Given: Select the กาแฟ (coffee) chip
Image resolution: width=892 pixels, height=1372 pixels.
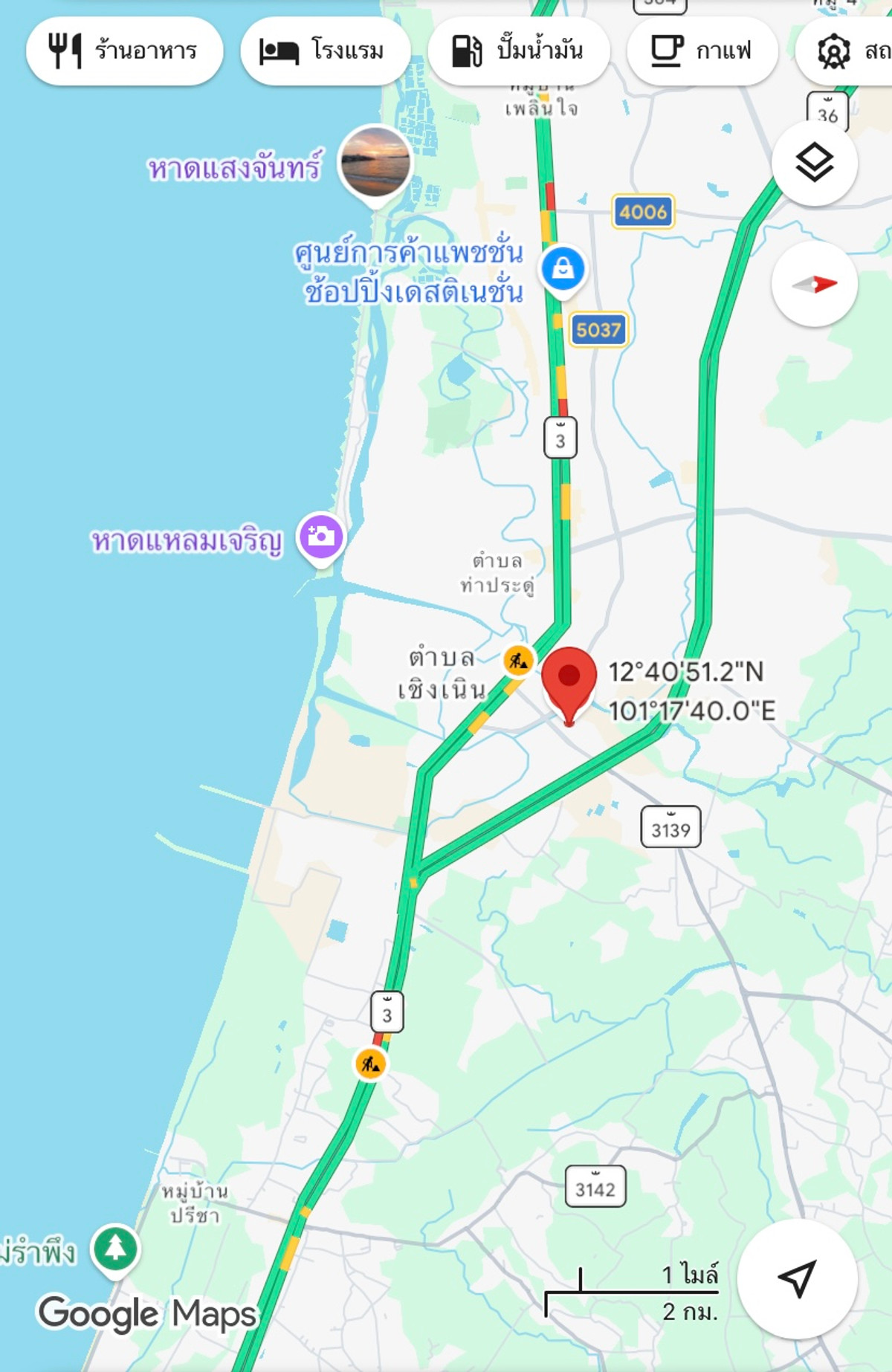Looking at the screenshot, I should (x=702, y=51).
